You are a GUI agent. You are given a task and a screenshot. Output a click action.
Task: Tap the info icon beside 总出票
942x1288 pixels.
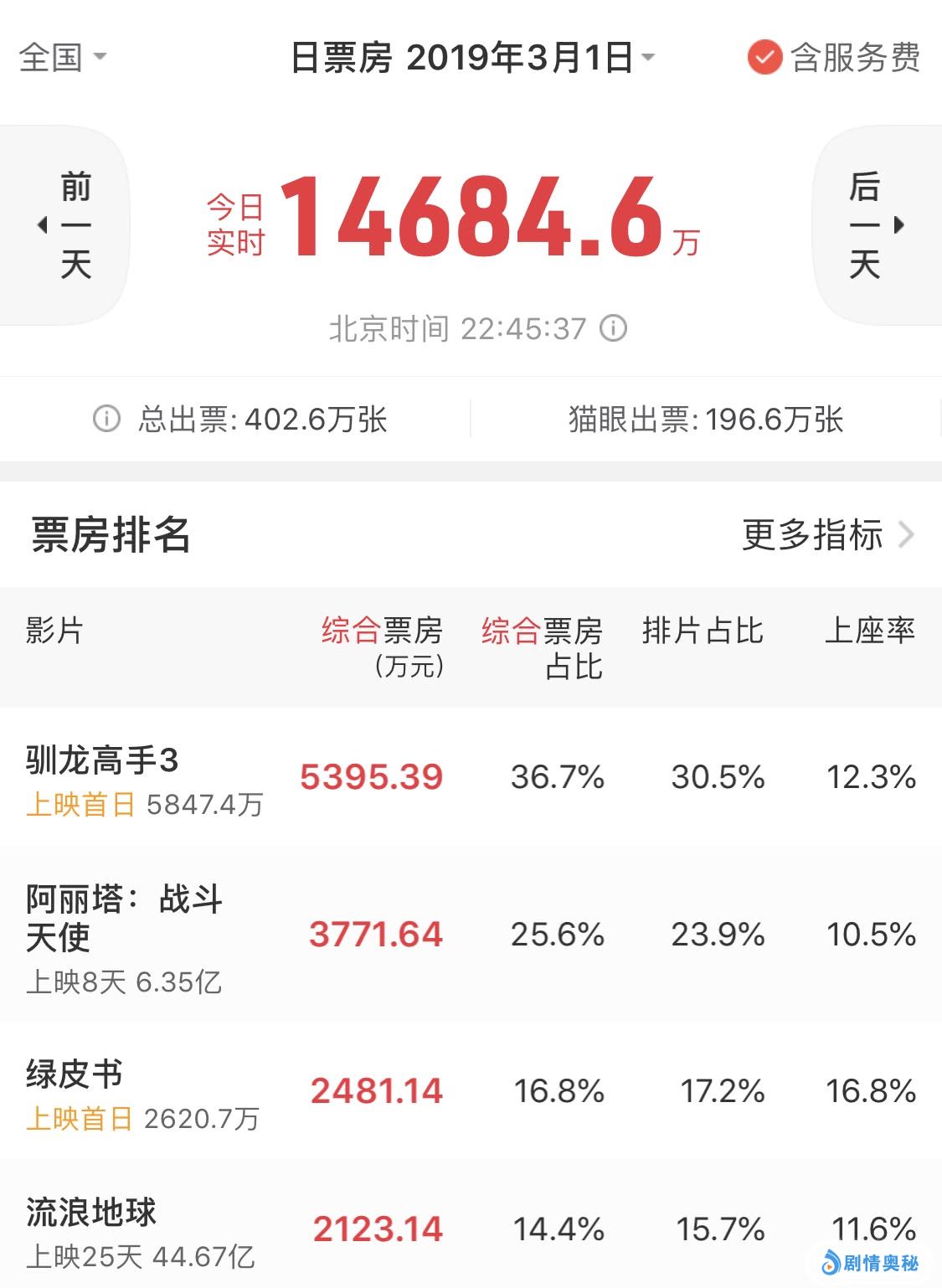tap(106, 419)
